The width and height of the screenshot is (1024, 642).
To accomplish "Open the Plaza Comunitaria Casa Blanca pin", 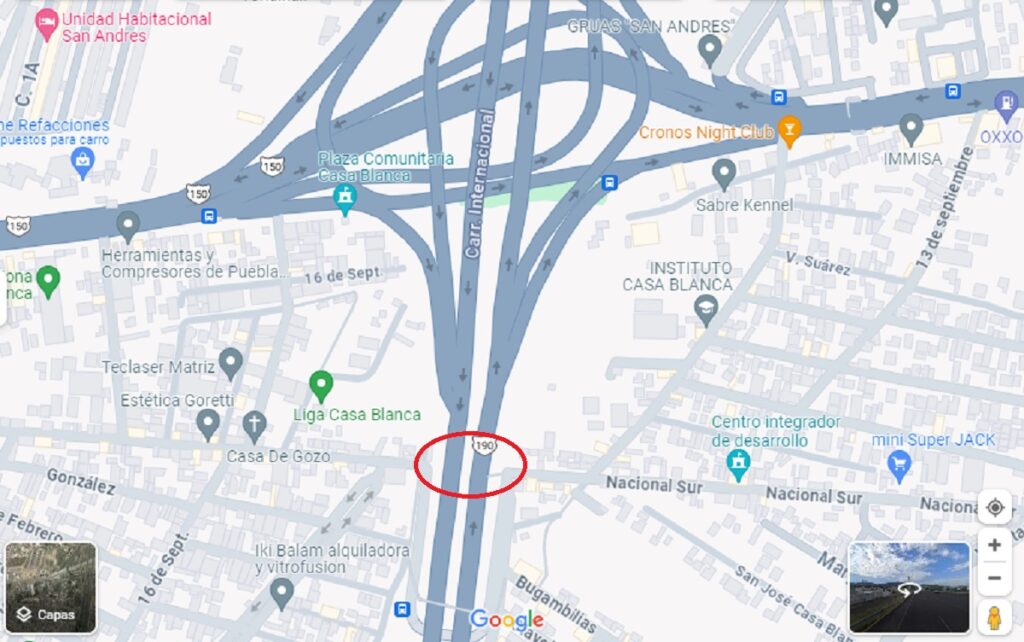I will coord(345,198).
